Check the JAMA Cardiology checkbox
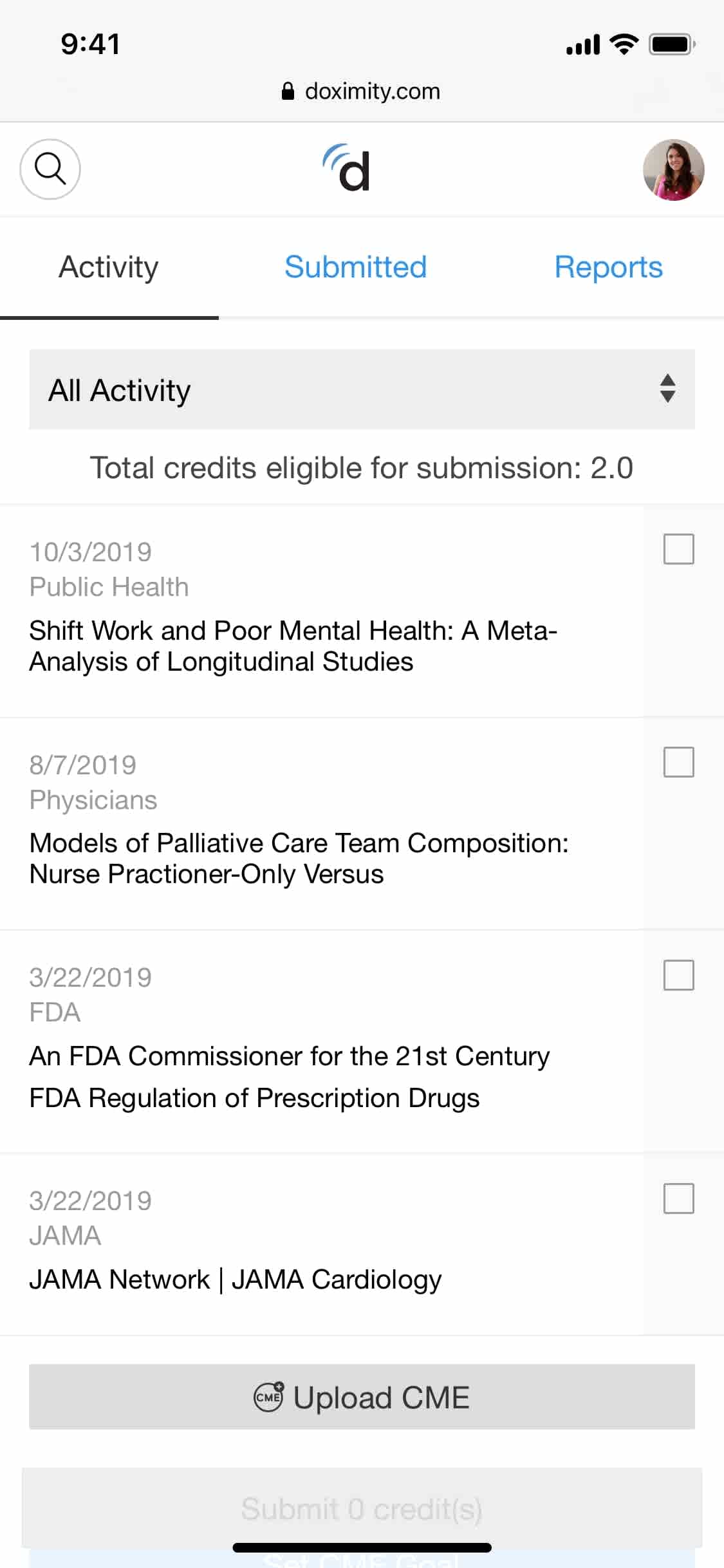 tap(678, 1199)
